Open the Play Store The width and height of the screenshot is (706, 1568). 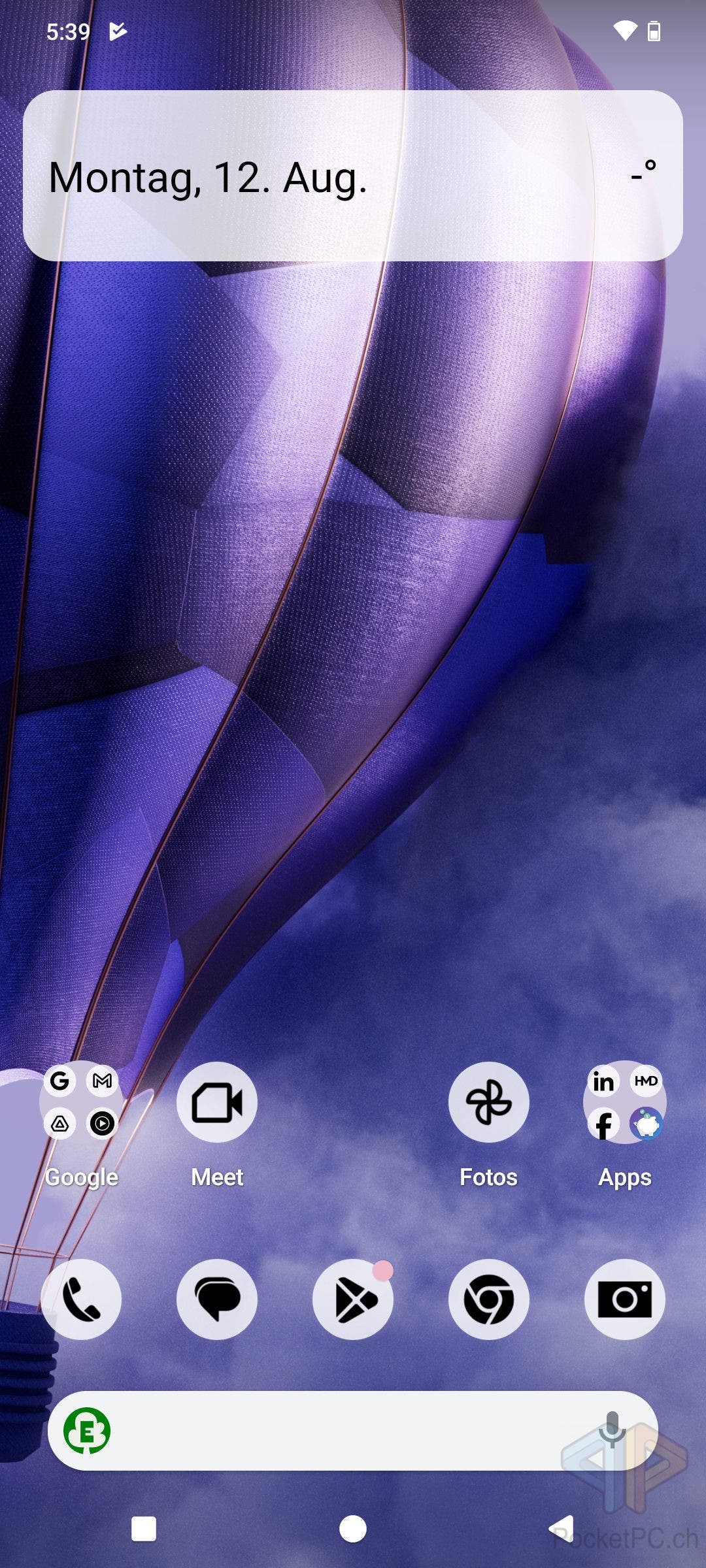353,1299
